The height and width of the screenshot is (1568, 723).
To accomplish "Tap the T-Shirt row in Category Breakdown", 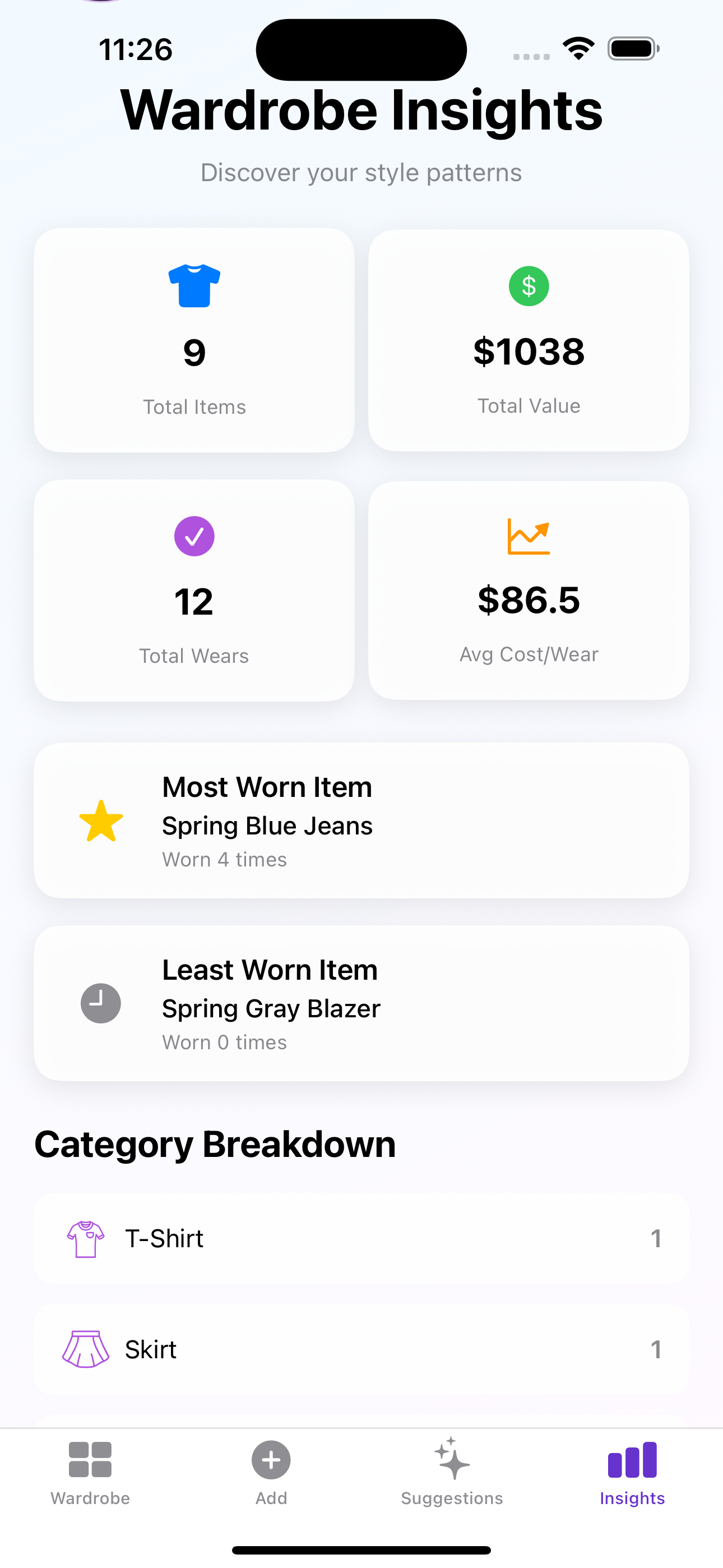I will pos(361,1238).
